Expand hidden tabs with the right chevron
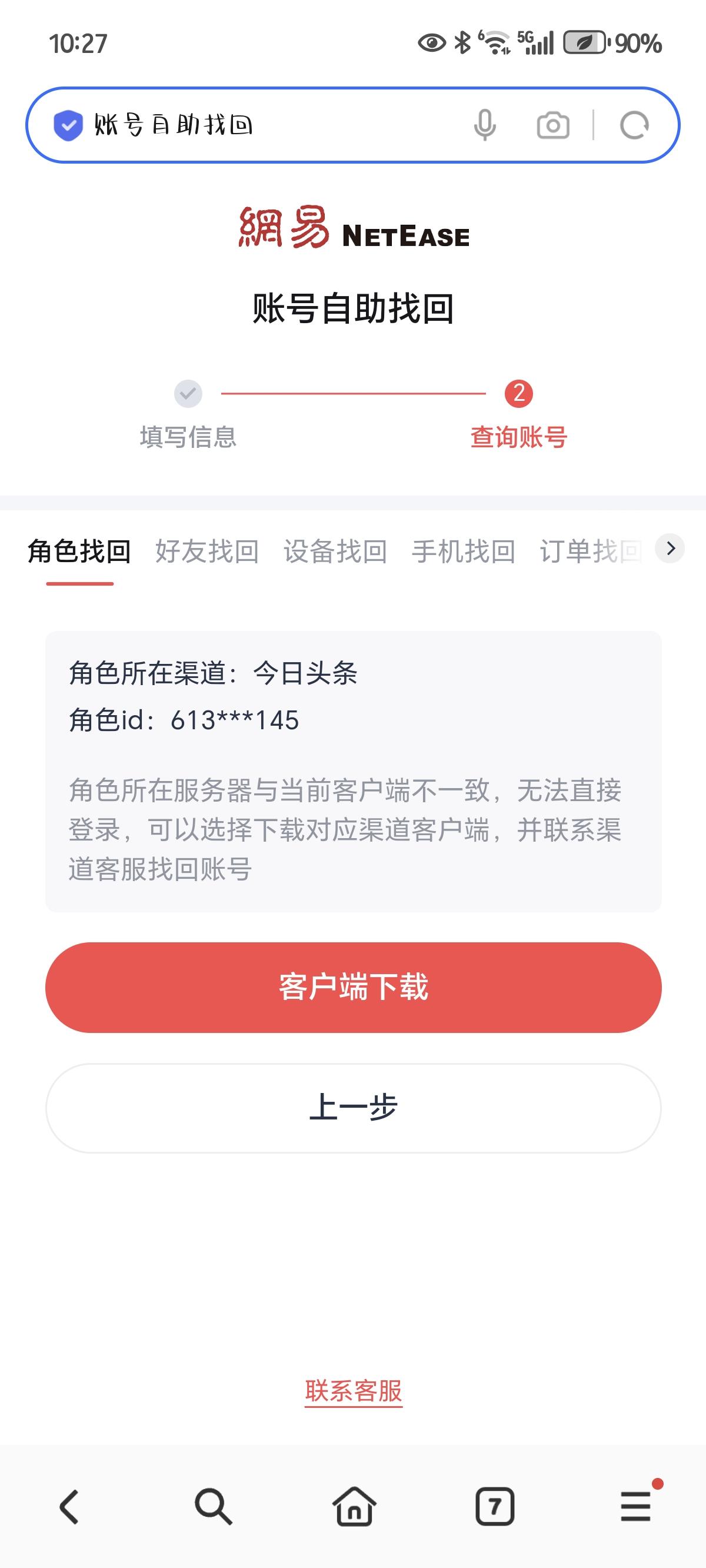706x1568 pixels. pyautogui.click(x=670, y=549)
